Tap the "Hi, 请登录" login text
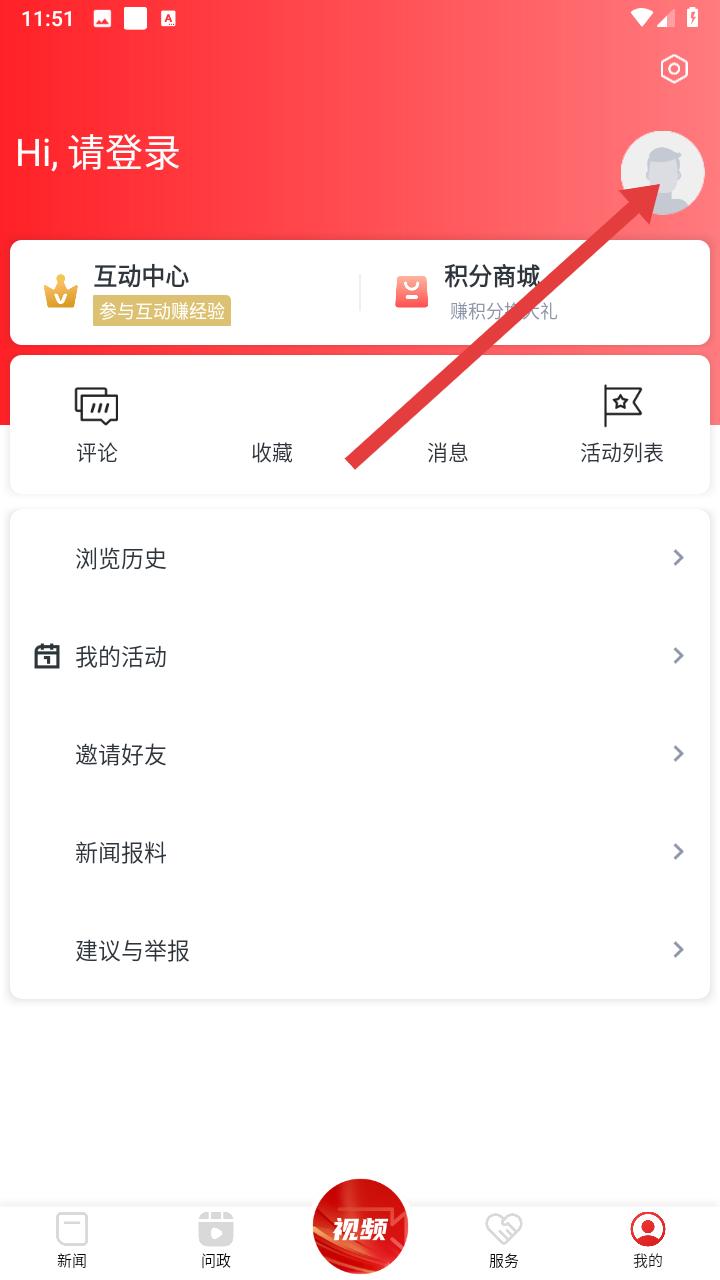The width and height of the screenshot is (720, 1280). click(98, 154)
